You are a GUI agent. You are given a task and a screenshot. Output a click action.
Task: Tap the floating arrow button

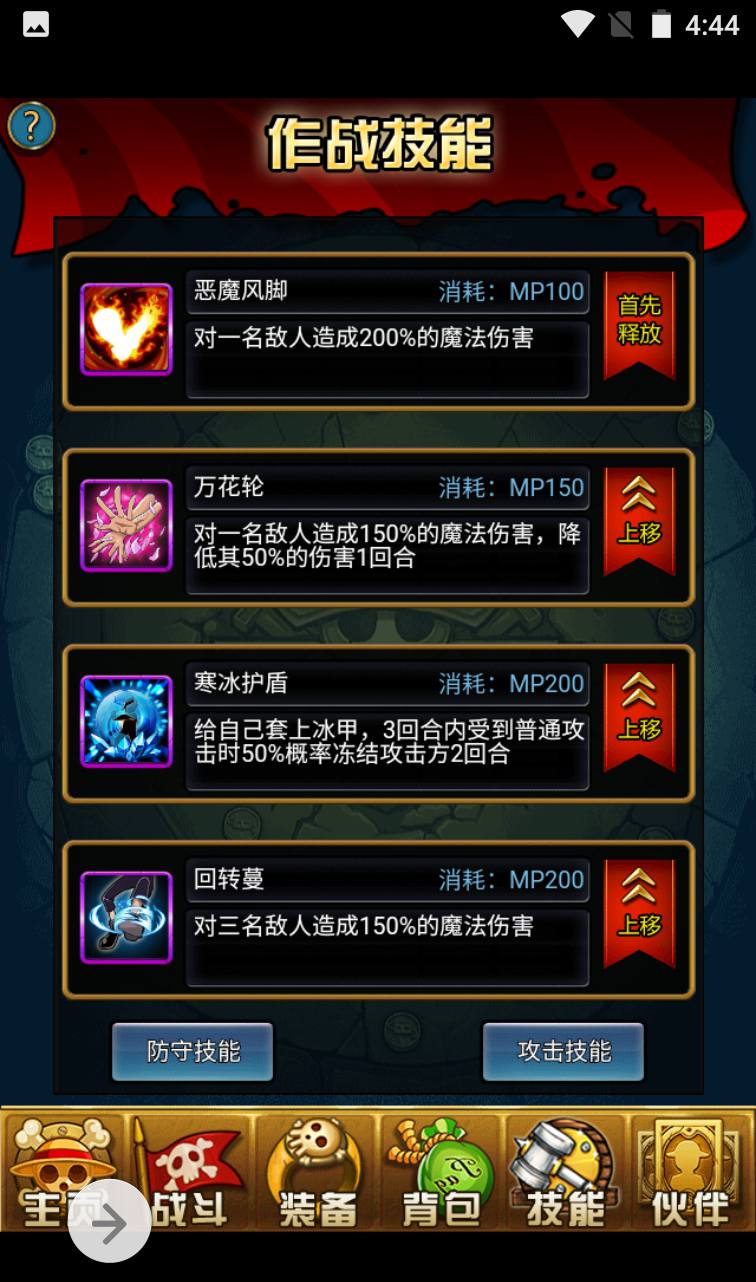pos(110,1222)
